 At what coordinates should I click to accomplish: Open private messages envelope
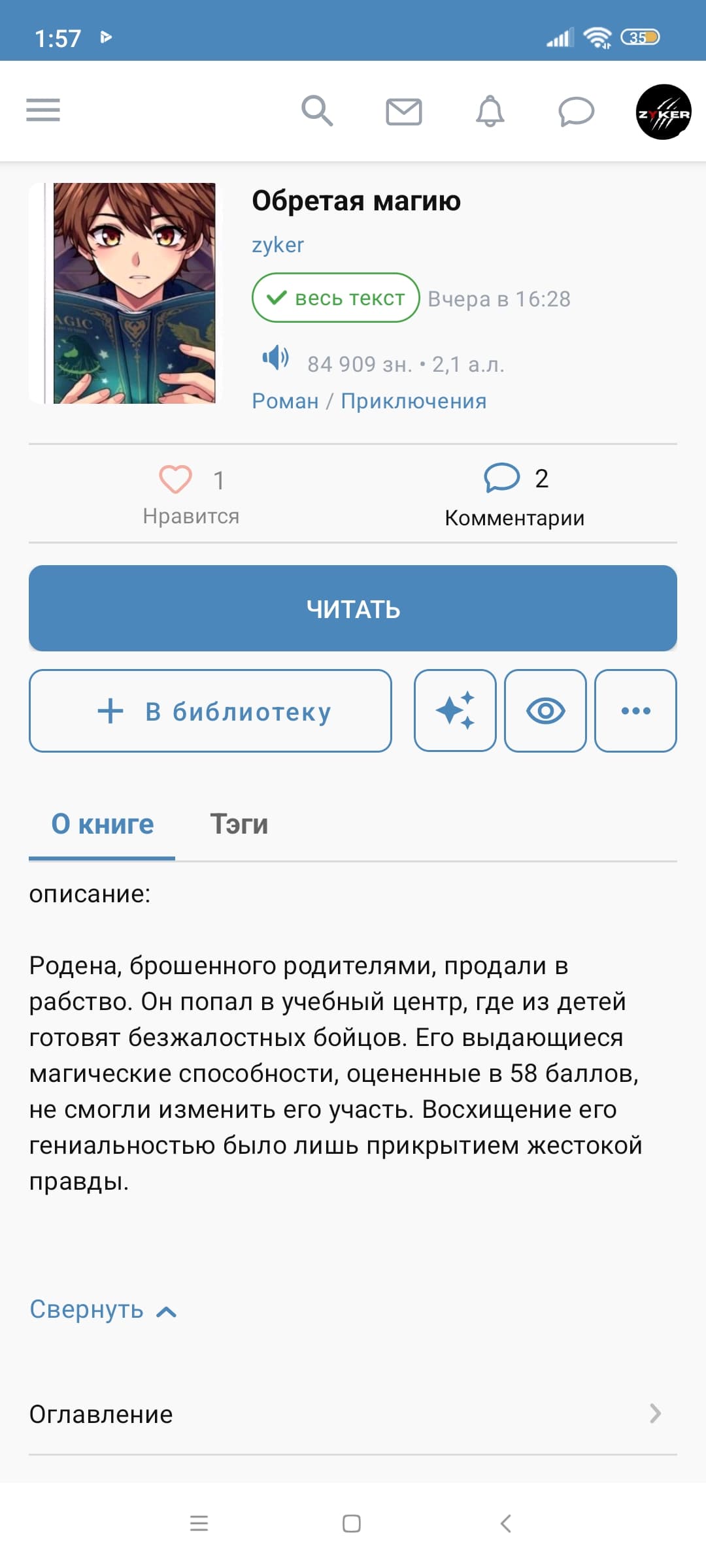tap(403, 112)
